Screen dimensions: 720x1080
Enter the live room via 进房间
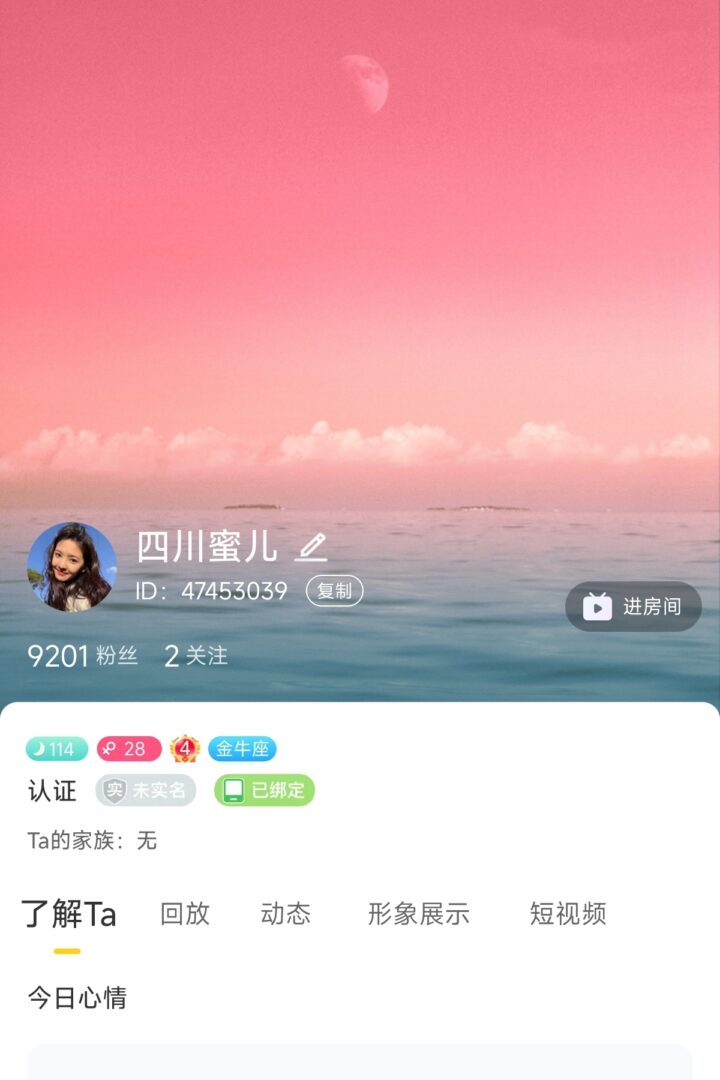(x=633, y=607)
